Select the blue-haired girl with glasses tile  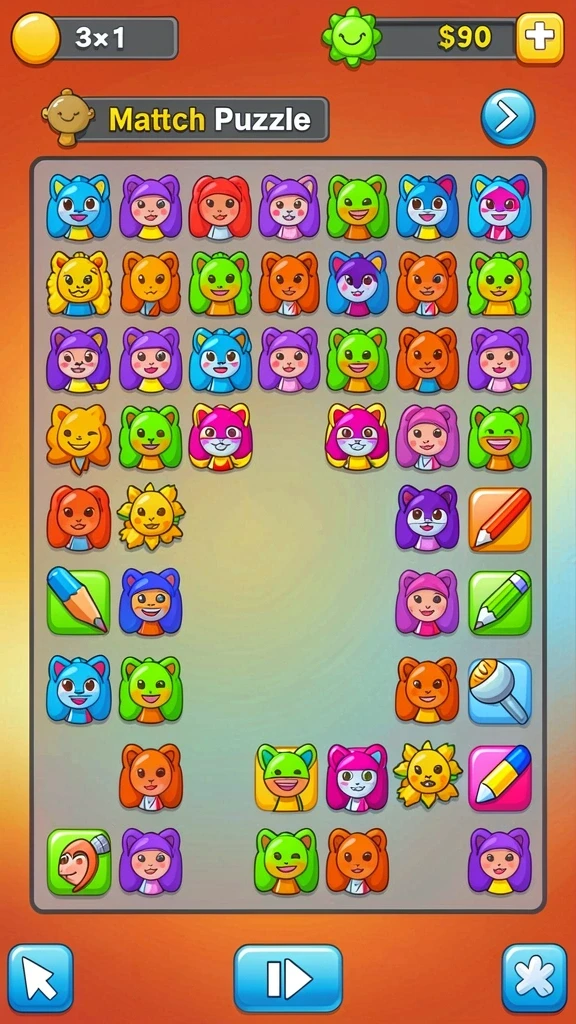[150, 601]
